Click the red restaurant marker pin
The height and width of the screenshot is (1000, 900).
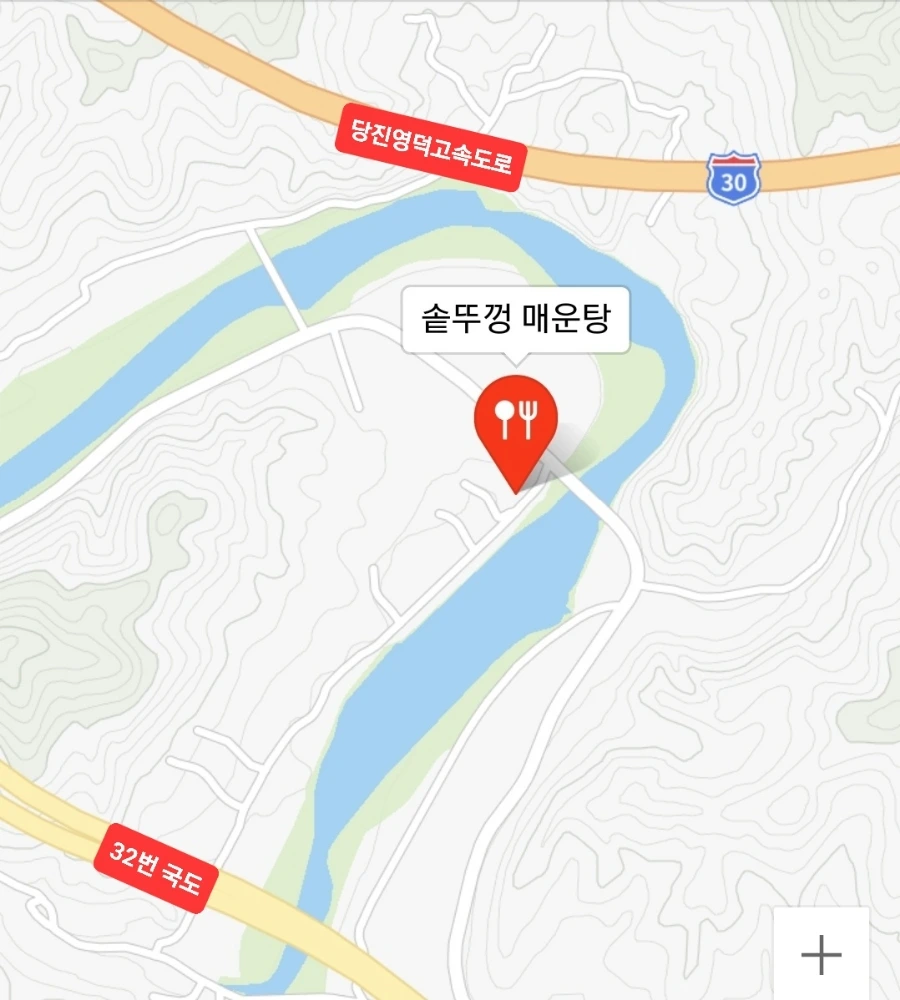click(x=515, y=425)
